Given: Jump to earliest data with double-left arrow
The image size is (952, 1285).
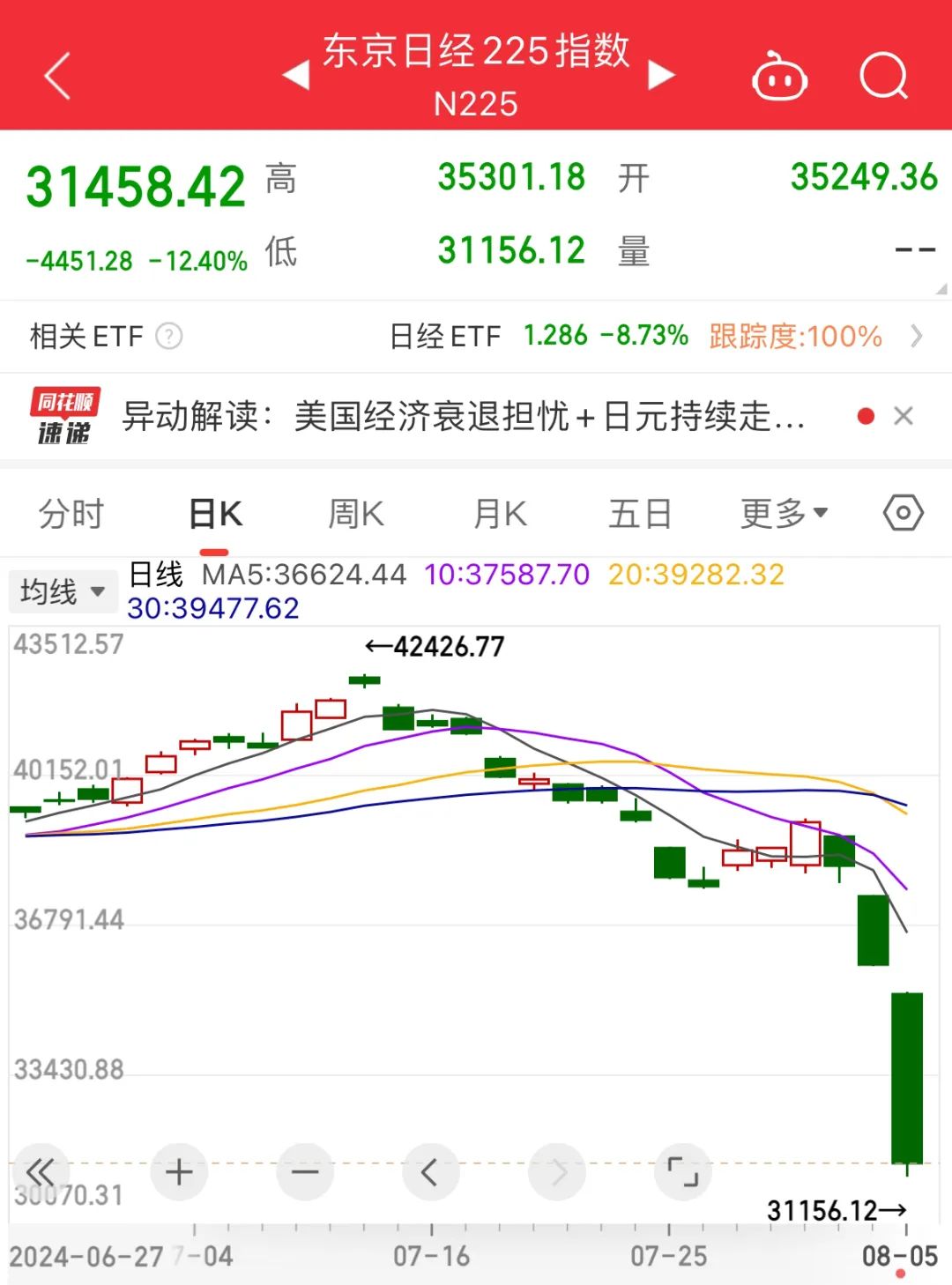Looking at the screenshot, I should 40,1172.
